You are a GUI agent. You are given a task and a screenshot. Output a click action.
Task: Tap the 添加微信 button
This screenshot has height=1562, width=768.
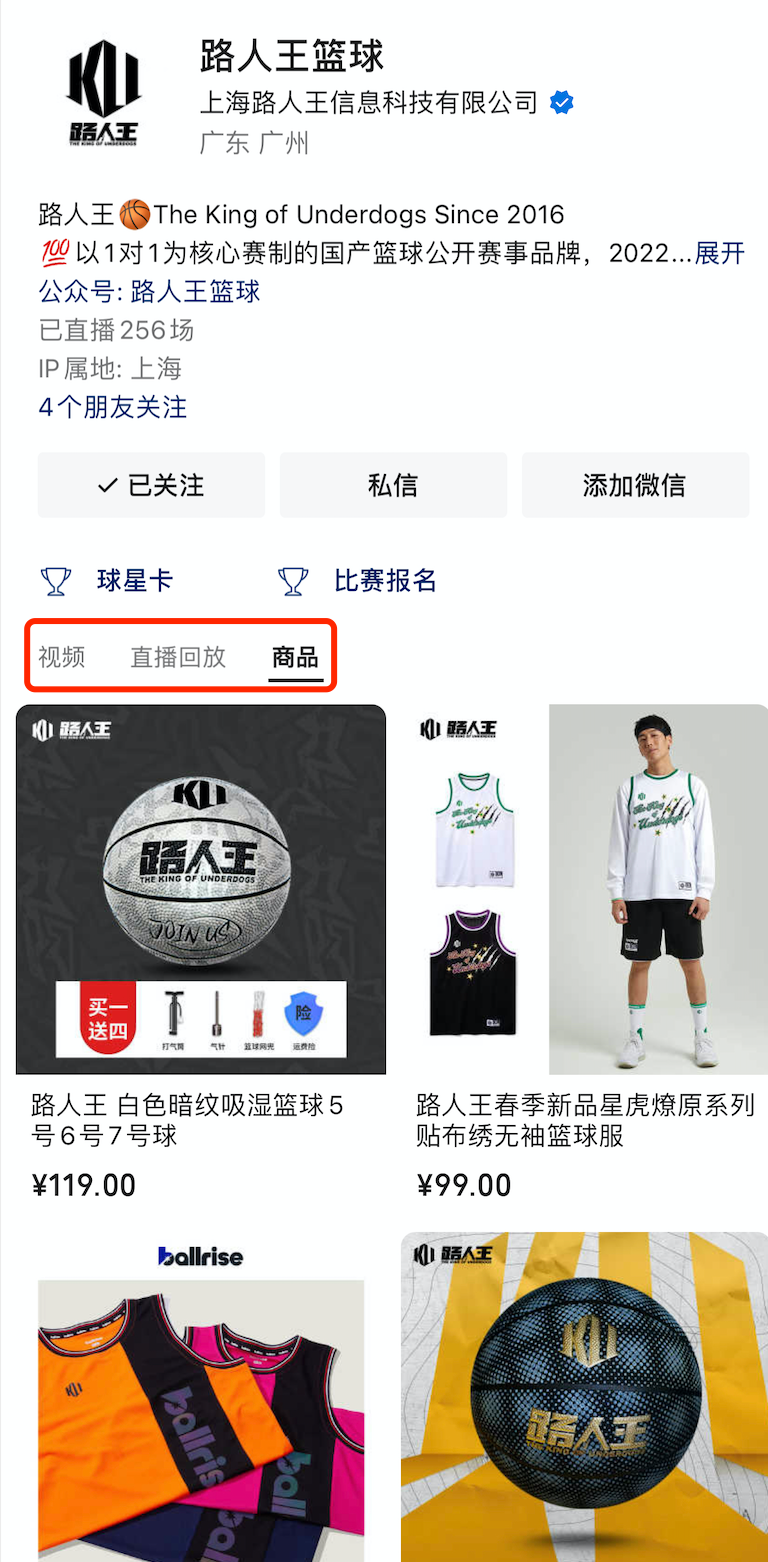pyautogui.click(x=635, y=485)
